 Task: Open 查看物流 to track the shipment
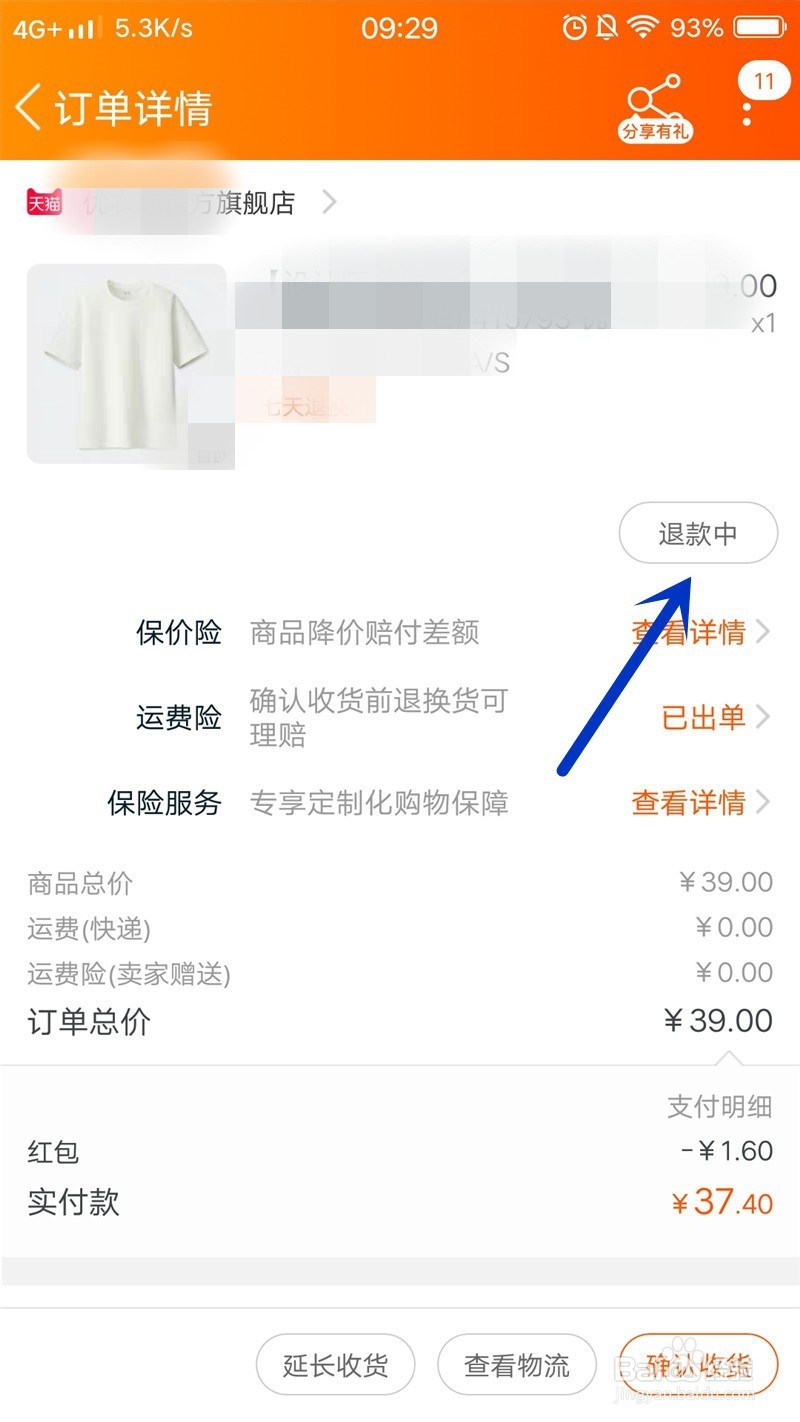coord(517,1364)
